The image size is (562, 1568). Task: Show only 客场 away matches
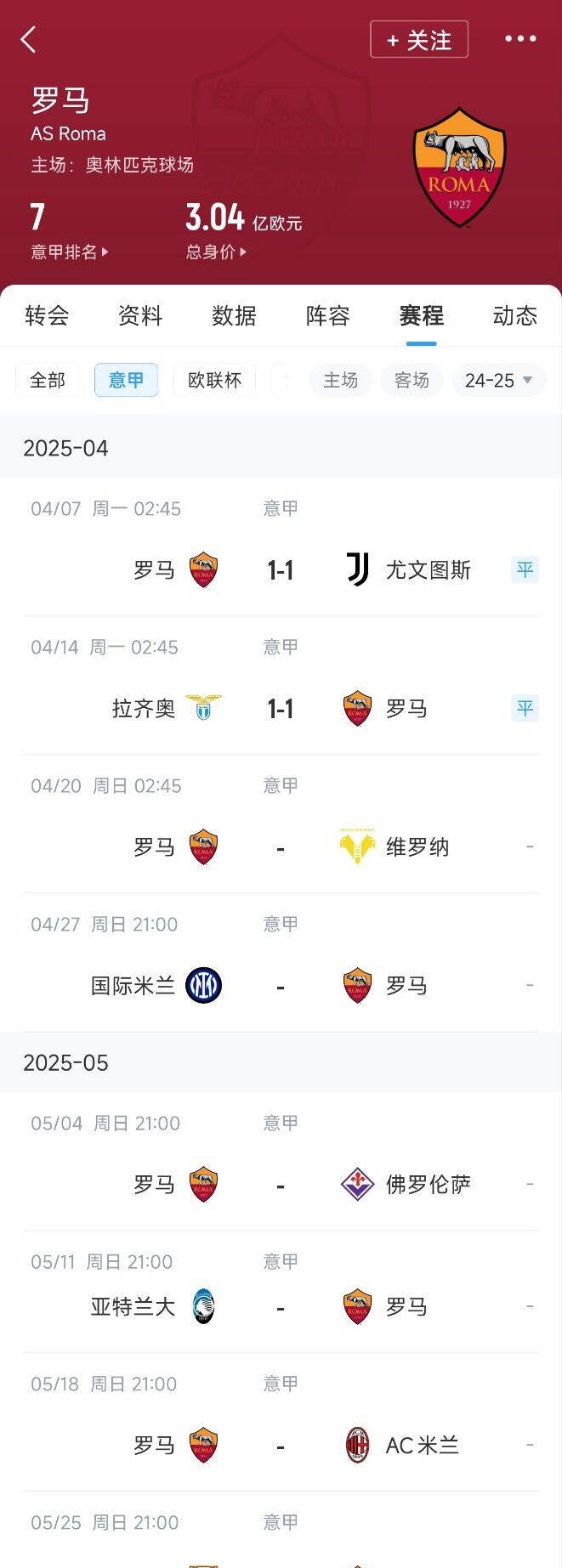[x=412, y=380]
